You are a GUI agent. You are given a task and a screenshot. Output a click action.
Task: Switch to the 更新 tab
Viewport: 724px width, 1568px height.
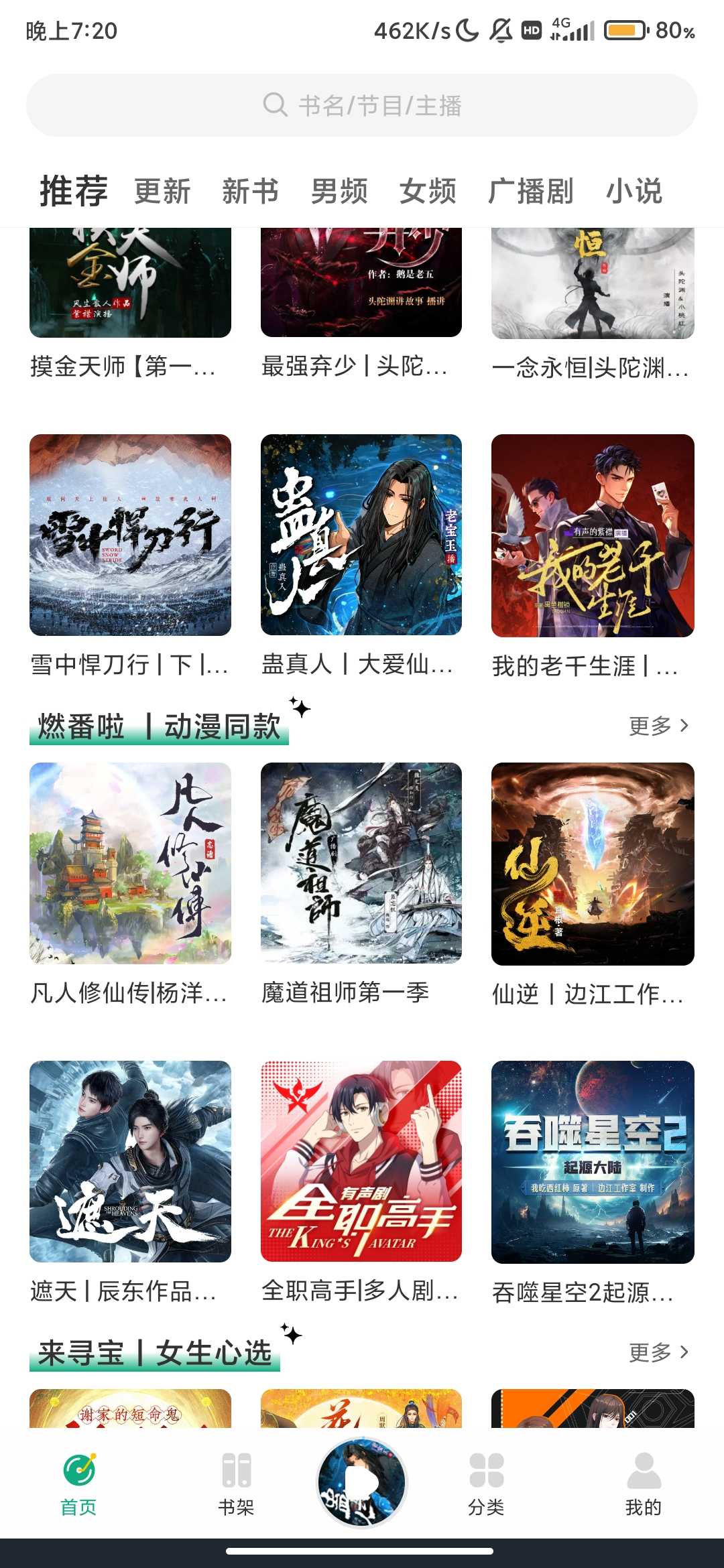click(x=162, y=192)
